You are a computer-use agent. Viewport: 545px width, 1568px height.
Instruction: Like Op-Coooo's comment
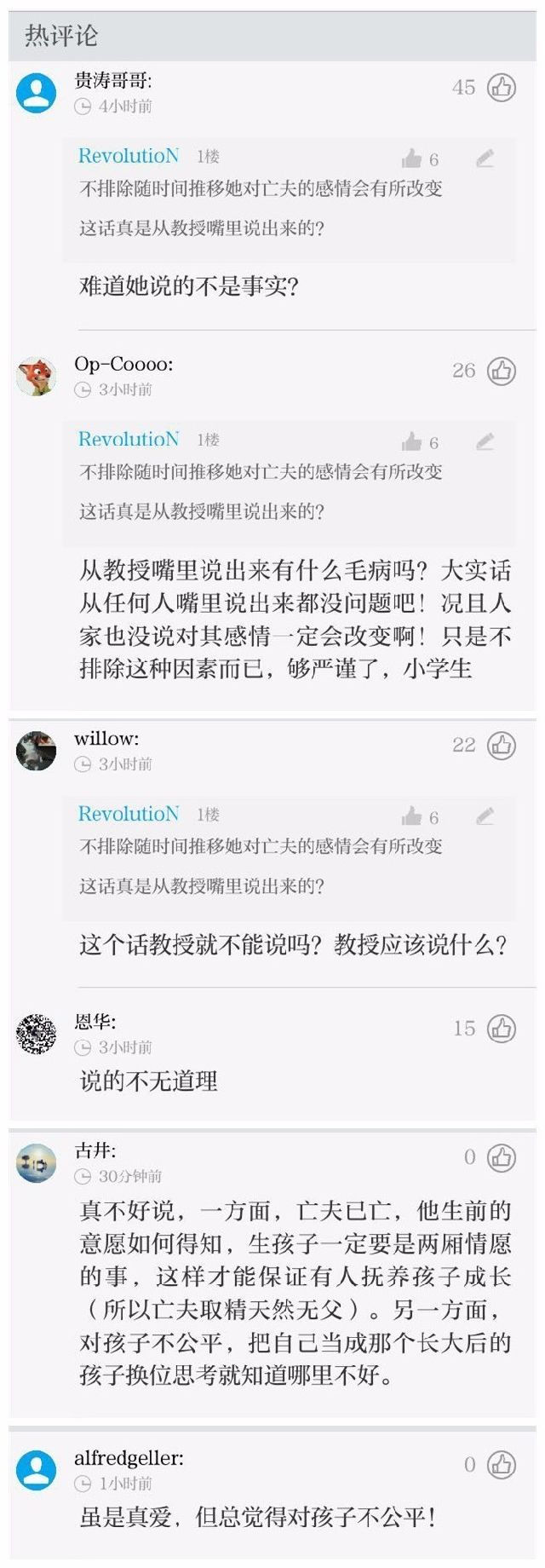pos(502,371)
